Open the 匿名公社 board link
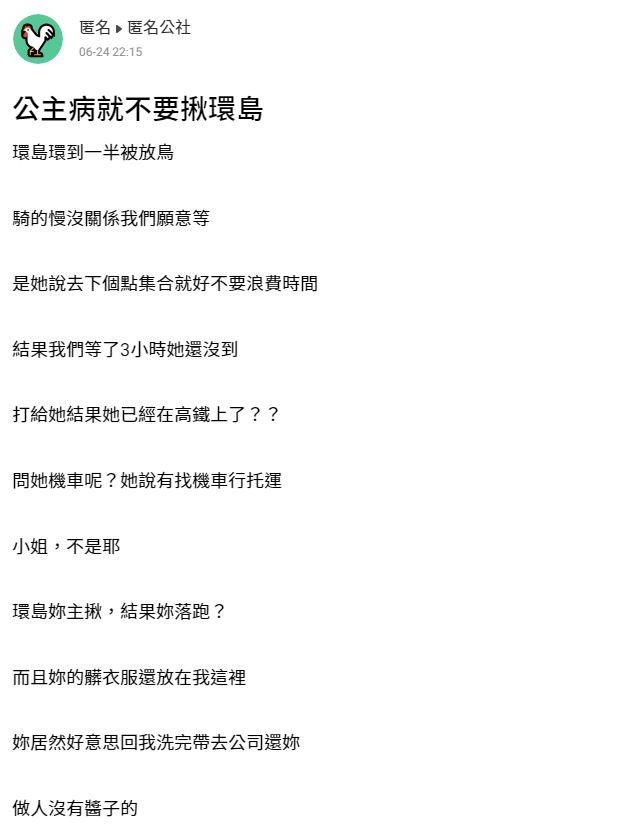Screen dimensions: 632x838 coord(159,28)
